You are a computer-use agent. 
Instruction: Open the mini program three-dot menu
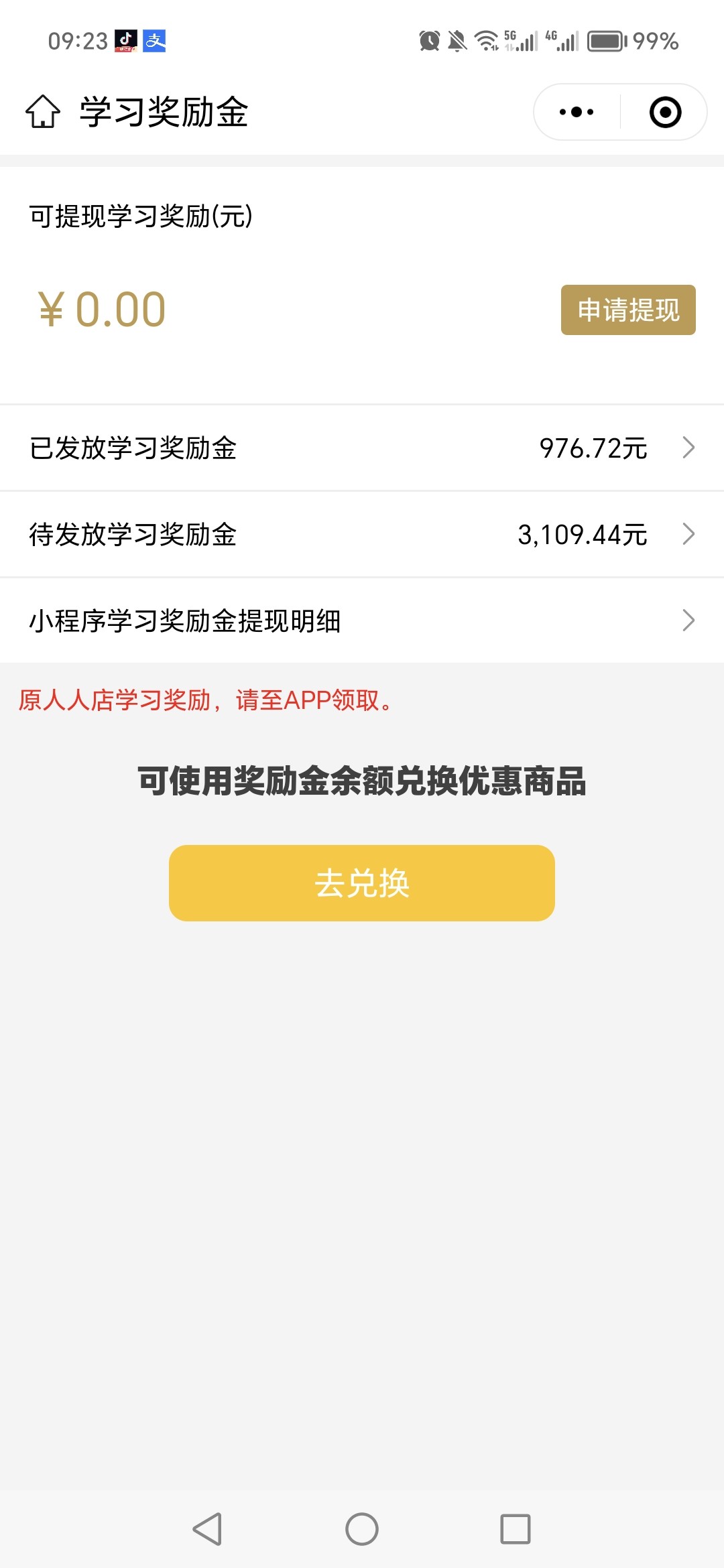[x=577, y=112]
